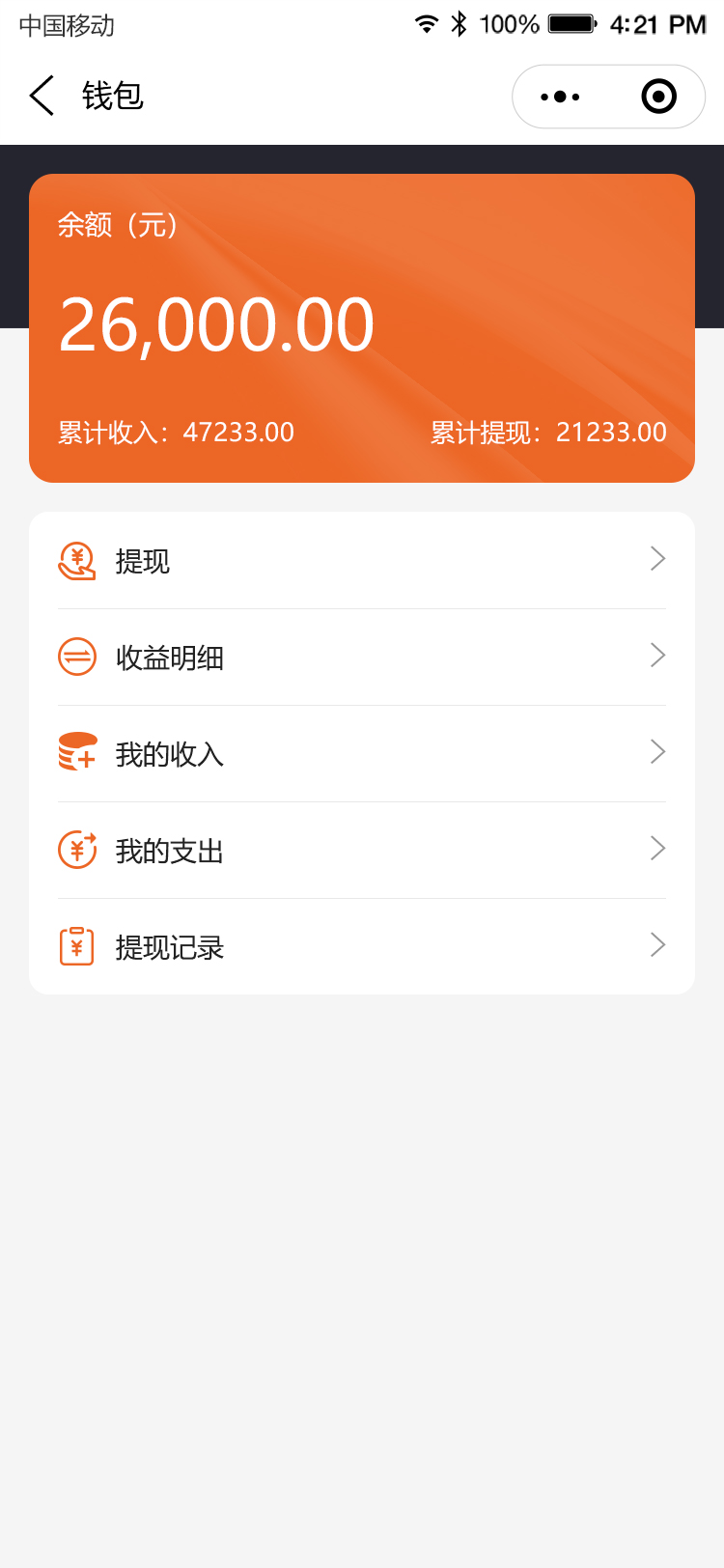724x1568 pixels.
Task: Close the mini program with the circle button
Action: (x=659, y=97)
